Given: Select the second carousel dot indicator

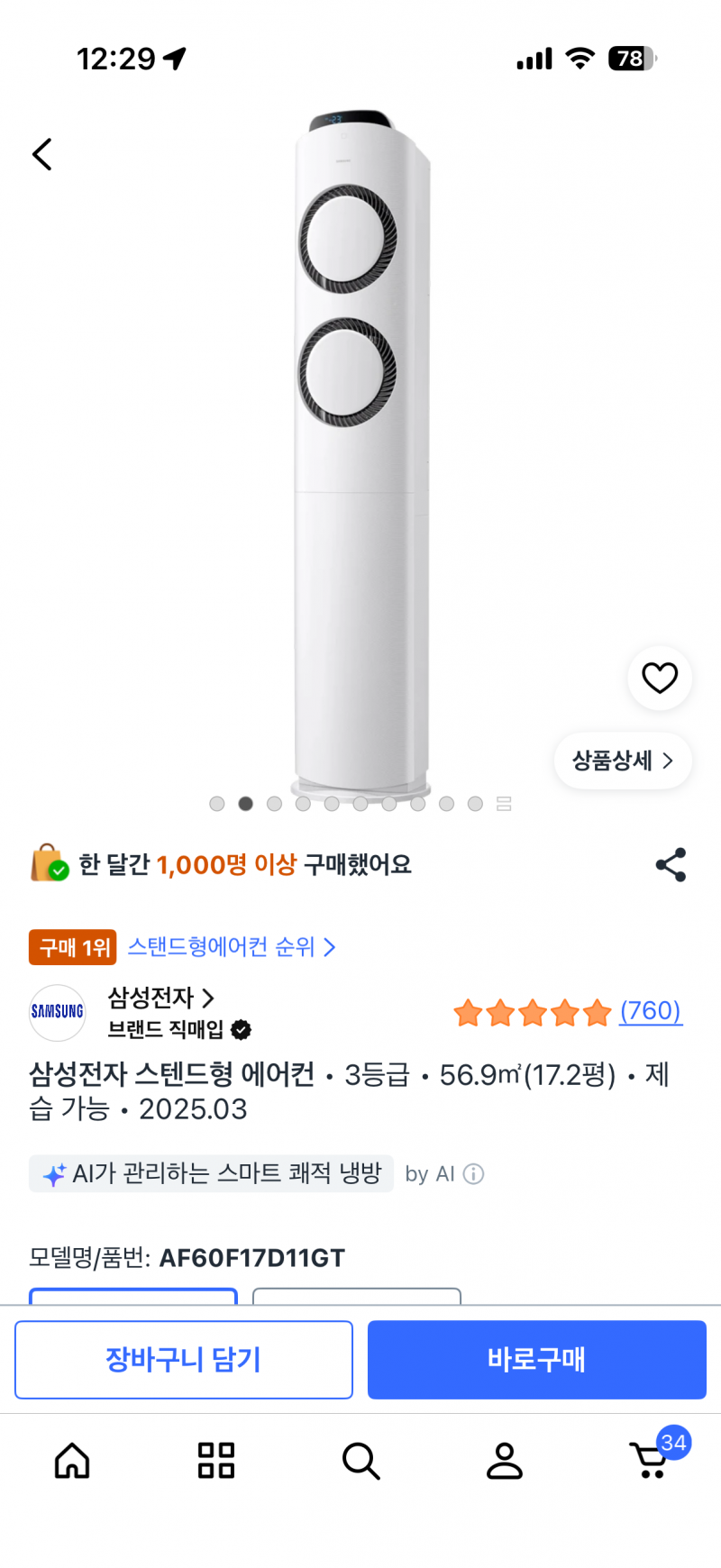Looking at the screenshot, I should tap(245, 803).
